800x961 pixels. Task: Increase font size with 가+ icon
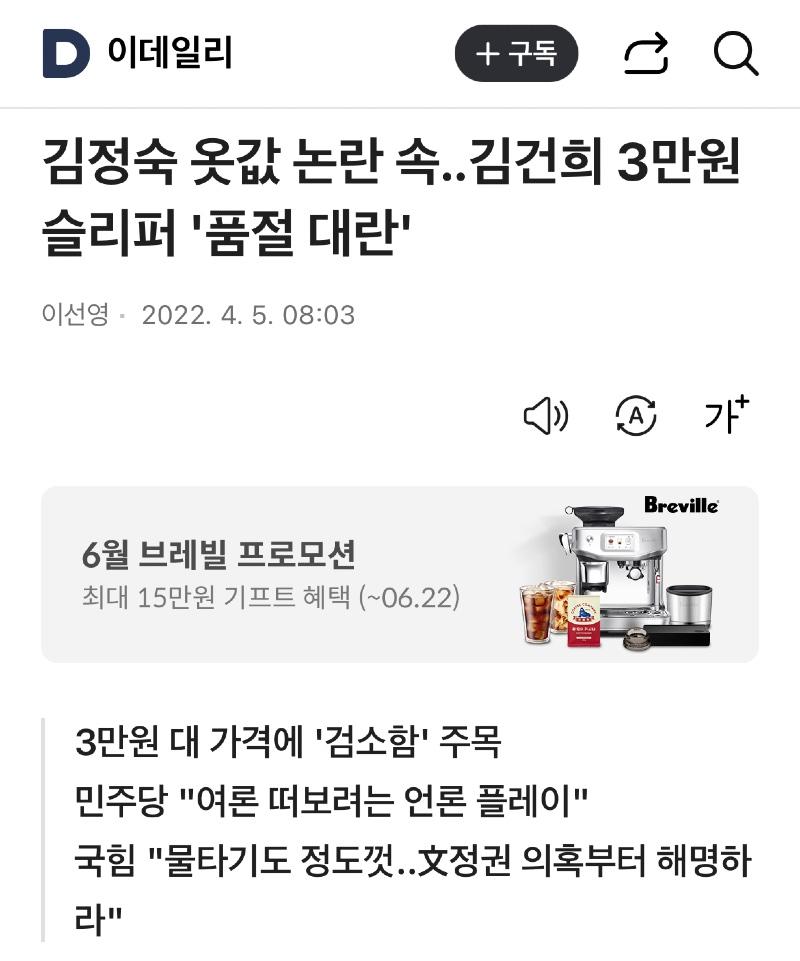coord(726,415)
